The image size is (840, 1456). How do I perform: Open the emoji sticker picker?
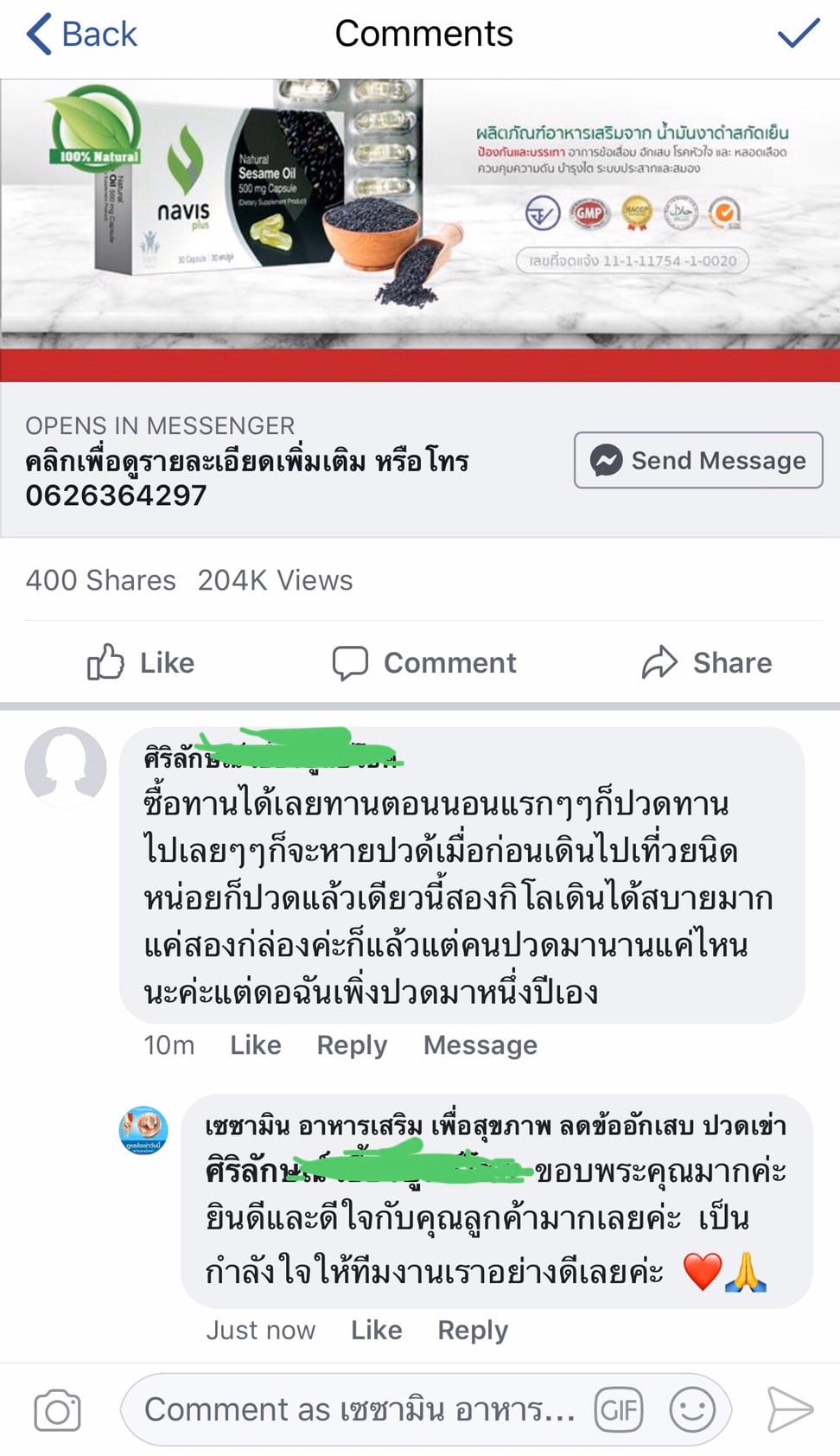coord(692,1410)
